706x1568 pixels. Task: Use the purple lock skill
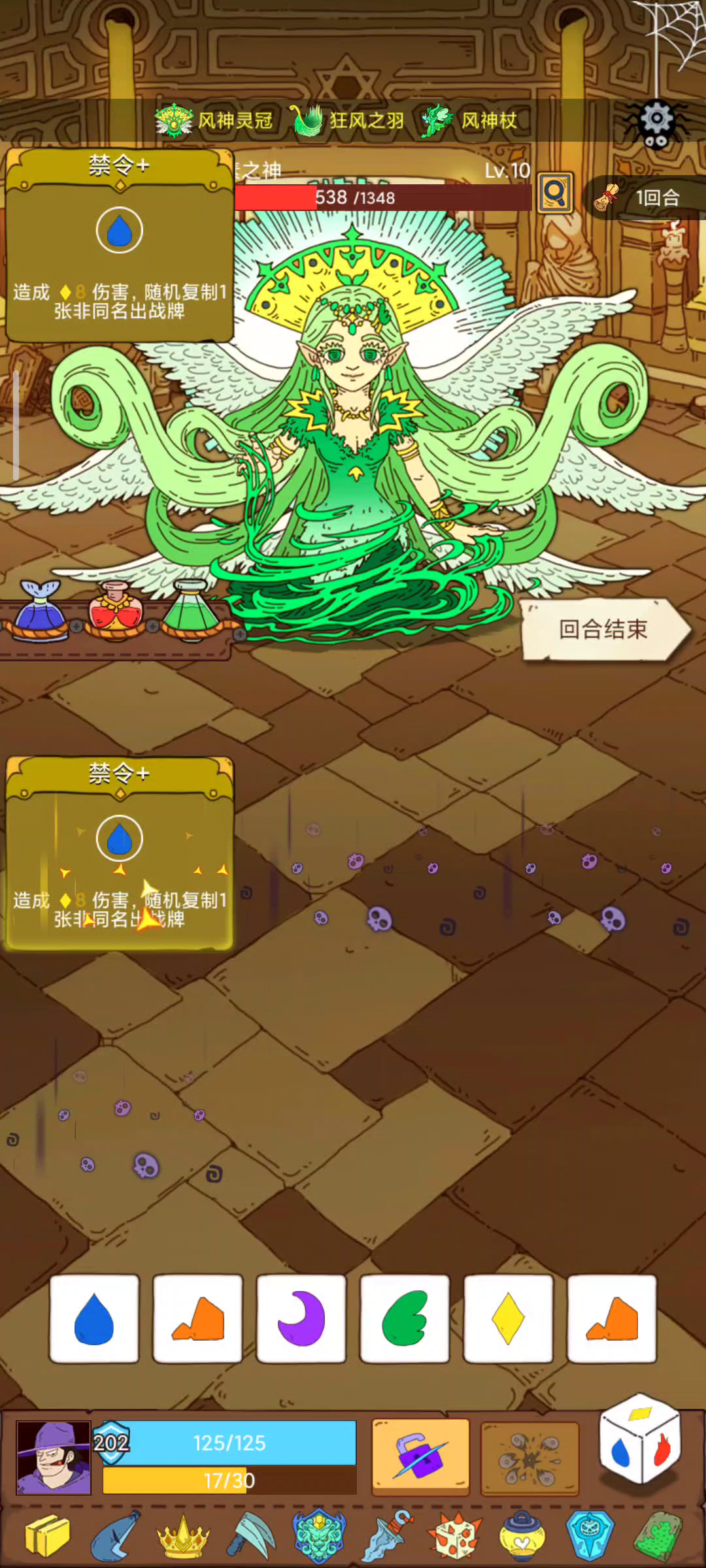pyautogui.click(x=420, y=1456)
